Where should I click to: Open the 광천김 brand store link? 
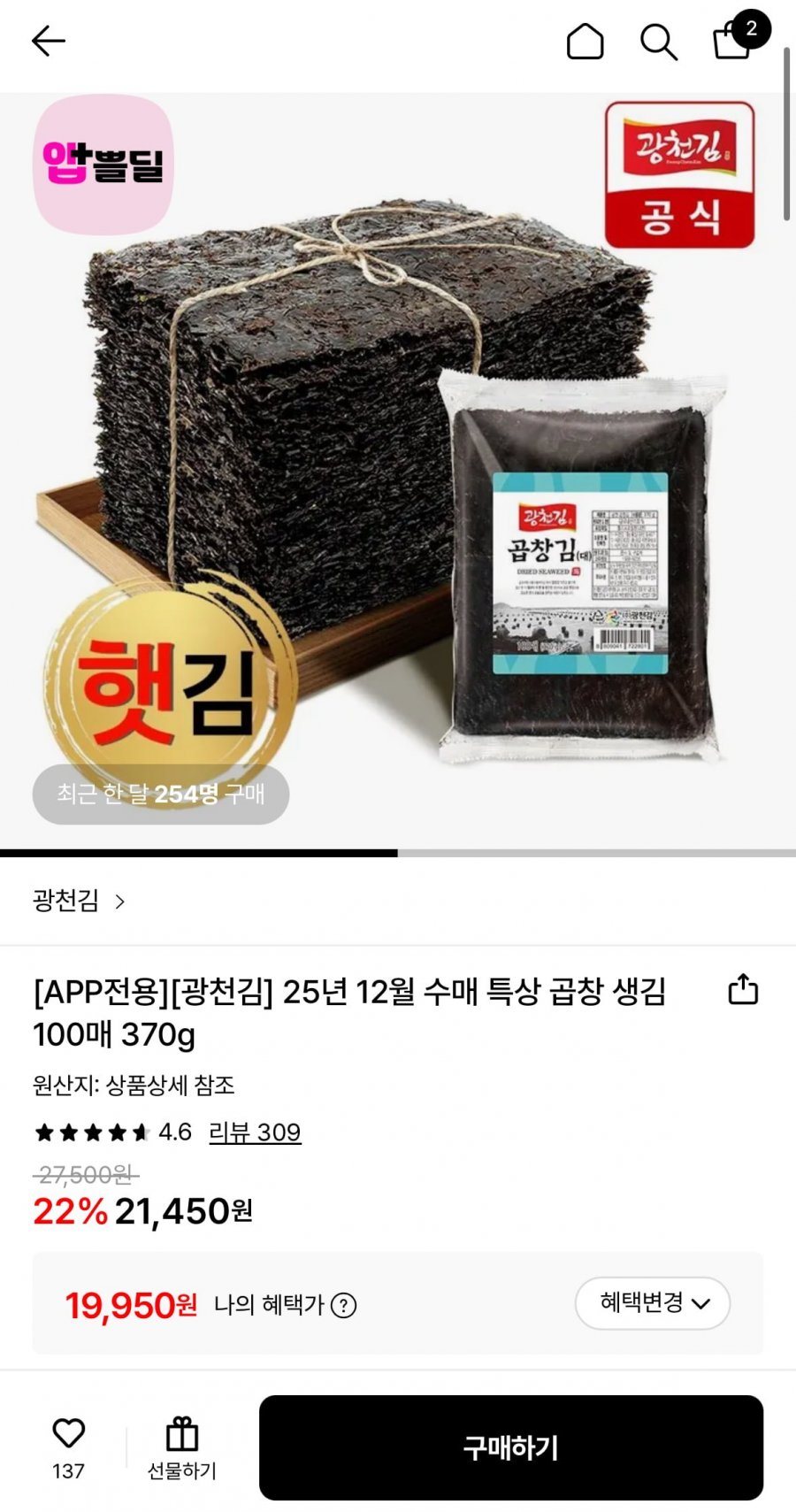(x=79, y=901)
